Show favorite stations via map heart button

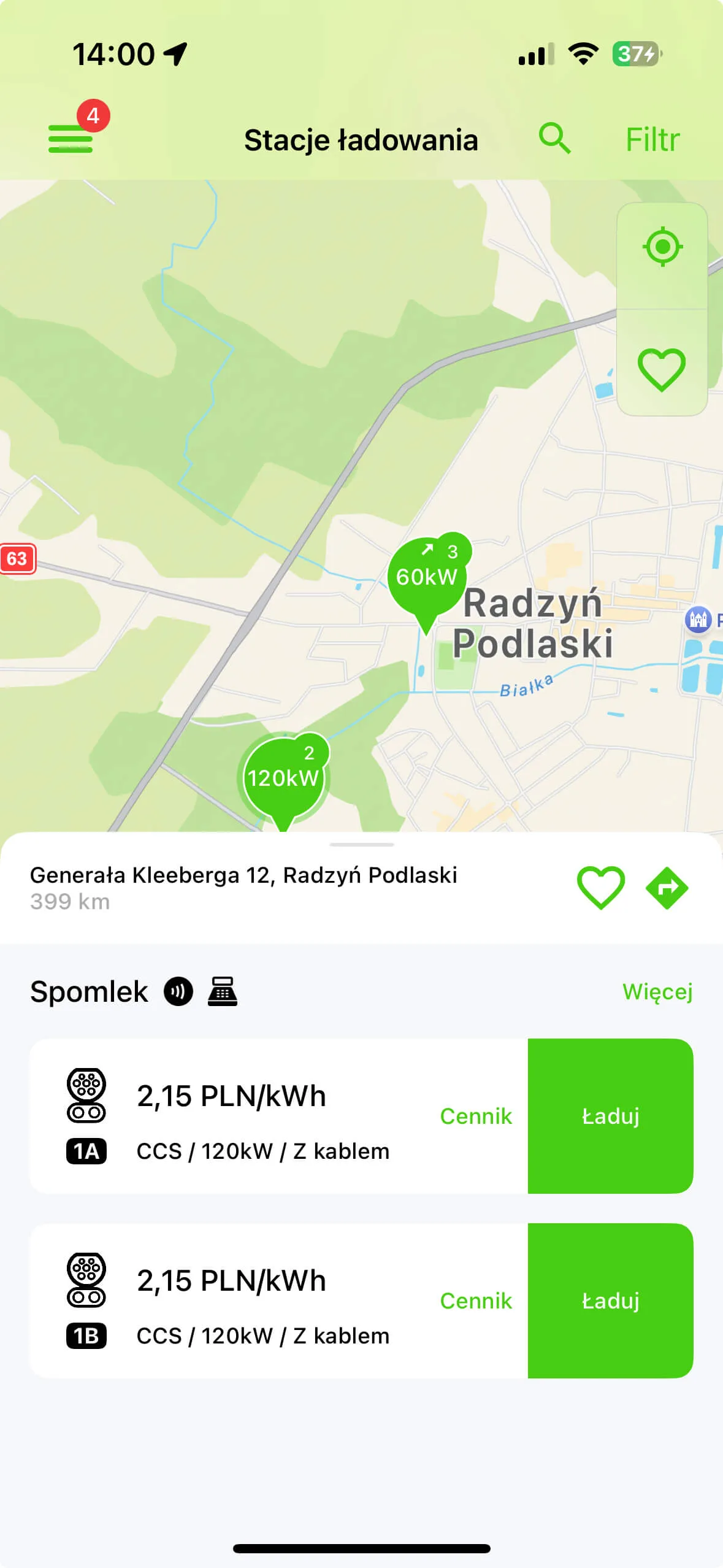pos(662,370)
